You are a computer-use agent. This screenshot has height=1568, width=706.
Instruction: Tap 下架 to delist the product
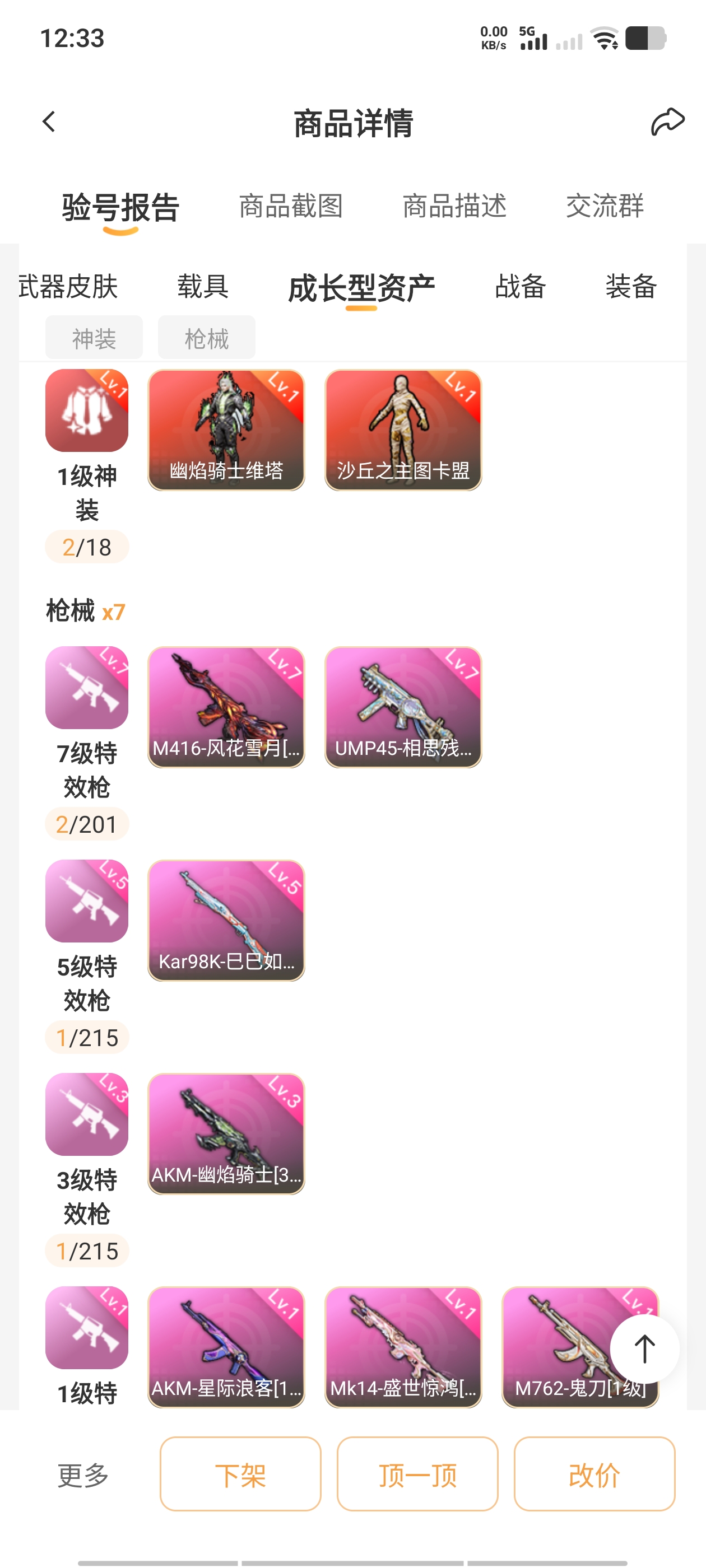point(240,1474)
